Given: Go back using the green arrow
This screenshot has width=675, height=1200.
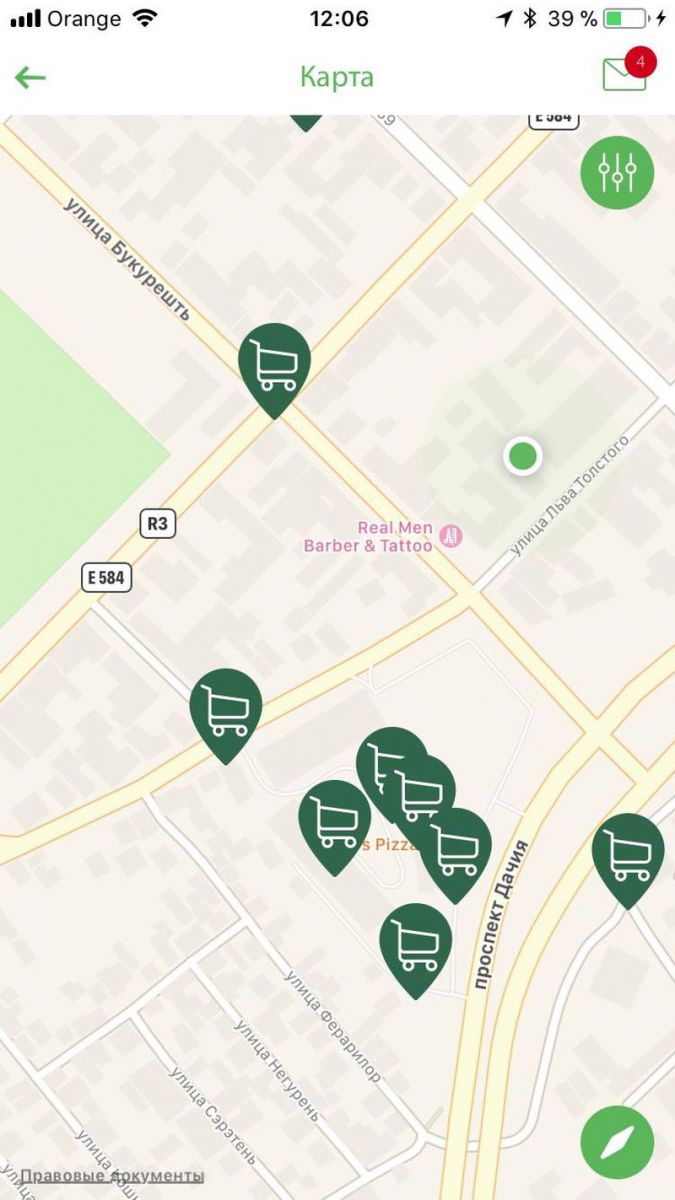Looking at the screenshot, I should coord(30,77).
